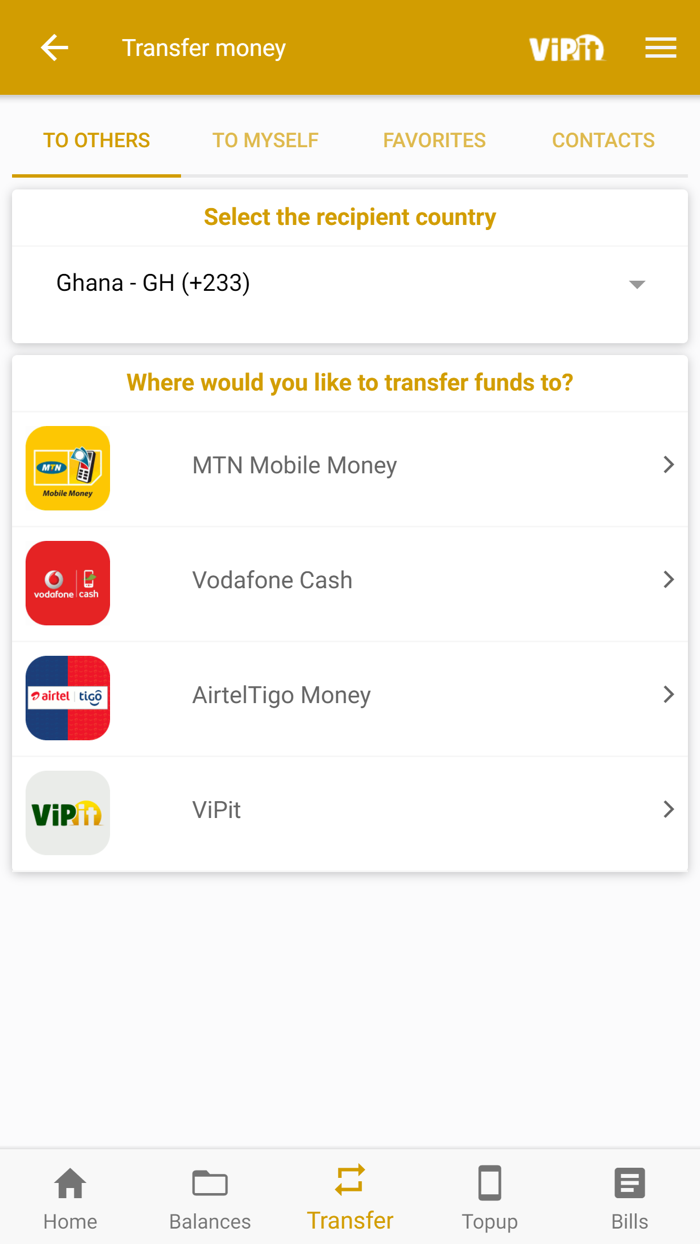Screen dimensions: 700x1244
Task: Switch to the Contacts tab
Action: pyautogui.click(x=603, y=141)
